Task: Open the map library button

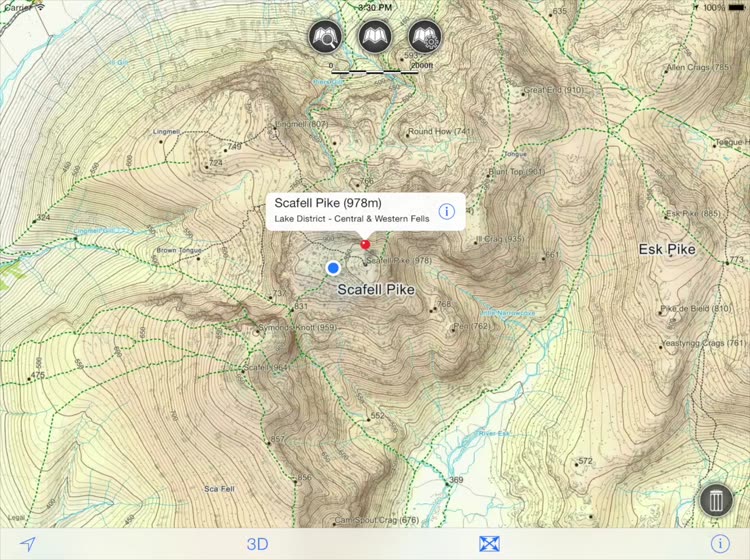Action: point(375,37)
